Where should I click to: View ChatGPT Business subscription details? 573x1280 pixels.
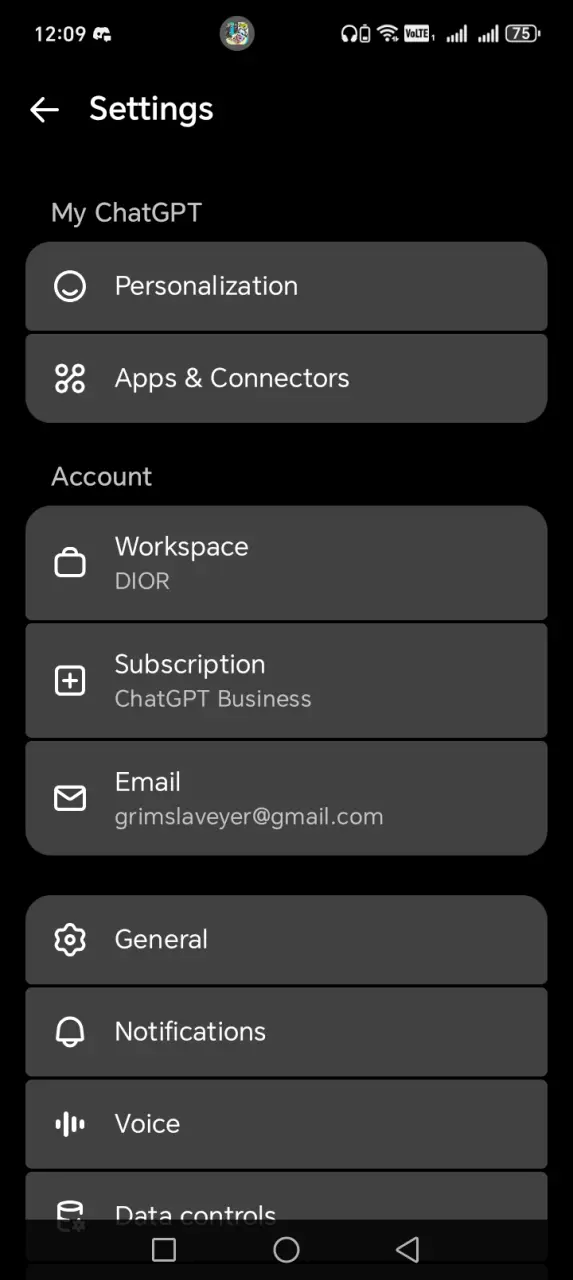click(x=286, y=681)
